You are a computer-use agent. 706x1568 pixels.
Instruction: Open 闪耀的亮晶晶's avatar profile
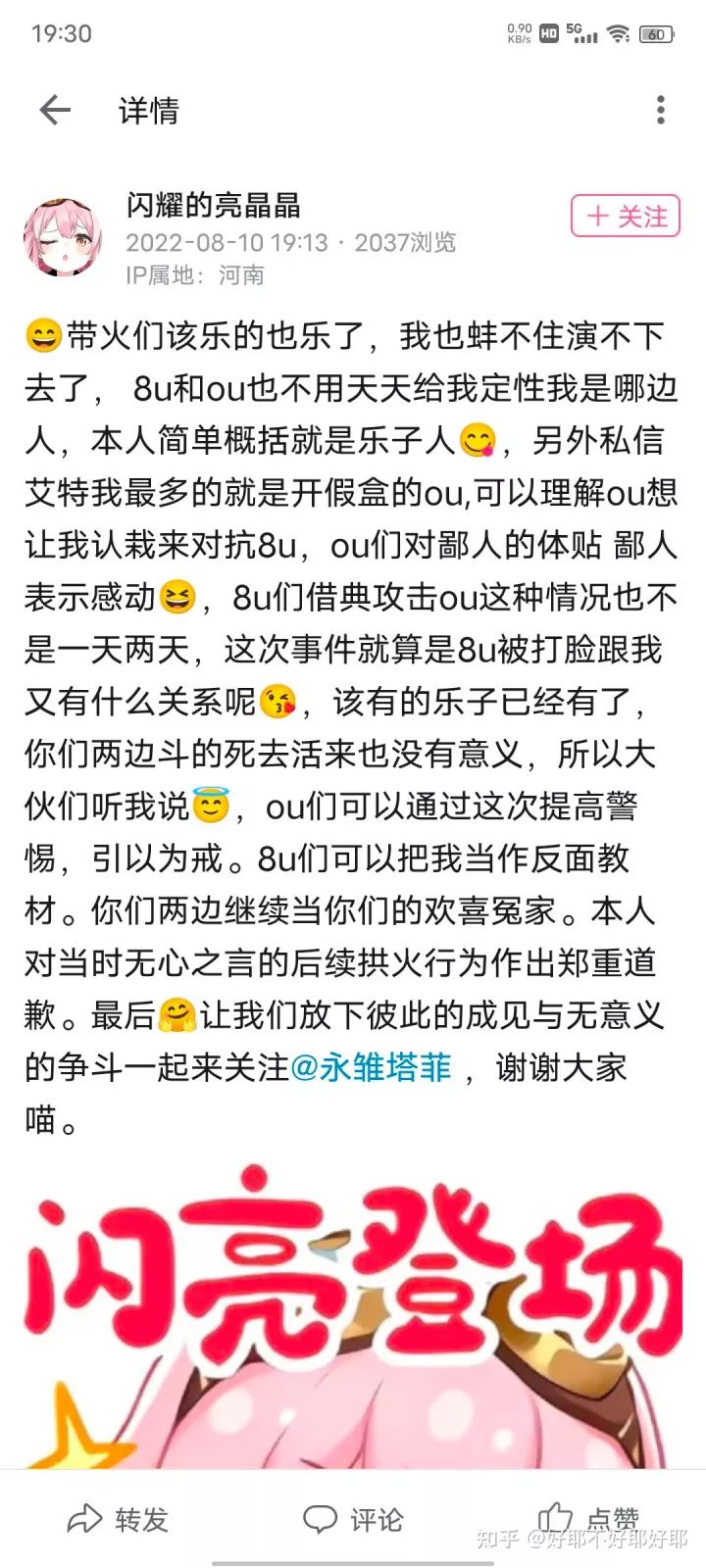[x=62, y=237]
